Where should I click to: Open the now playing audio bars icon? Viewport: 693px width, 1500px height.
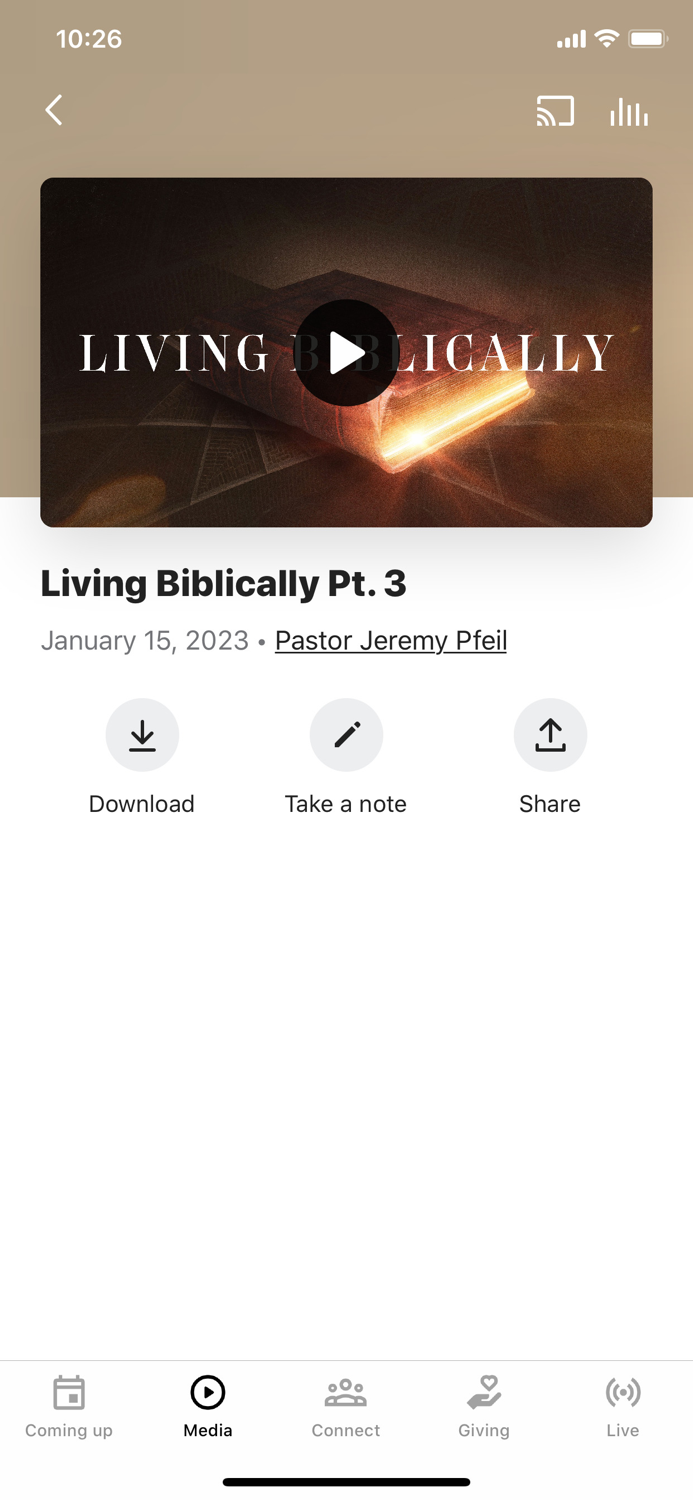click(629, 112)
